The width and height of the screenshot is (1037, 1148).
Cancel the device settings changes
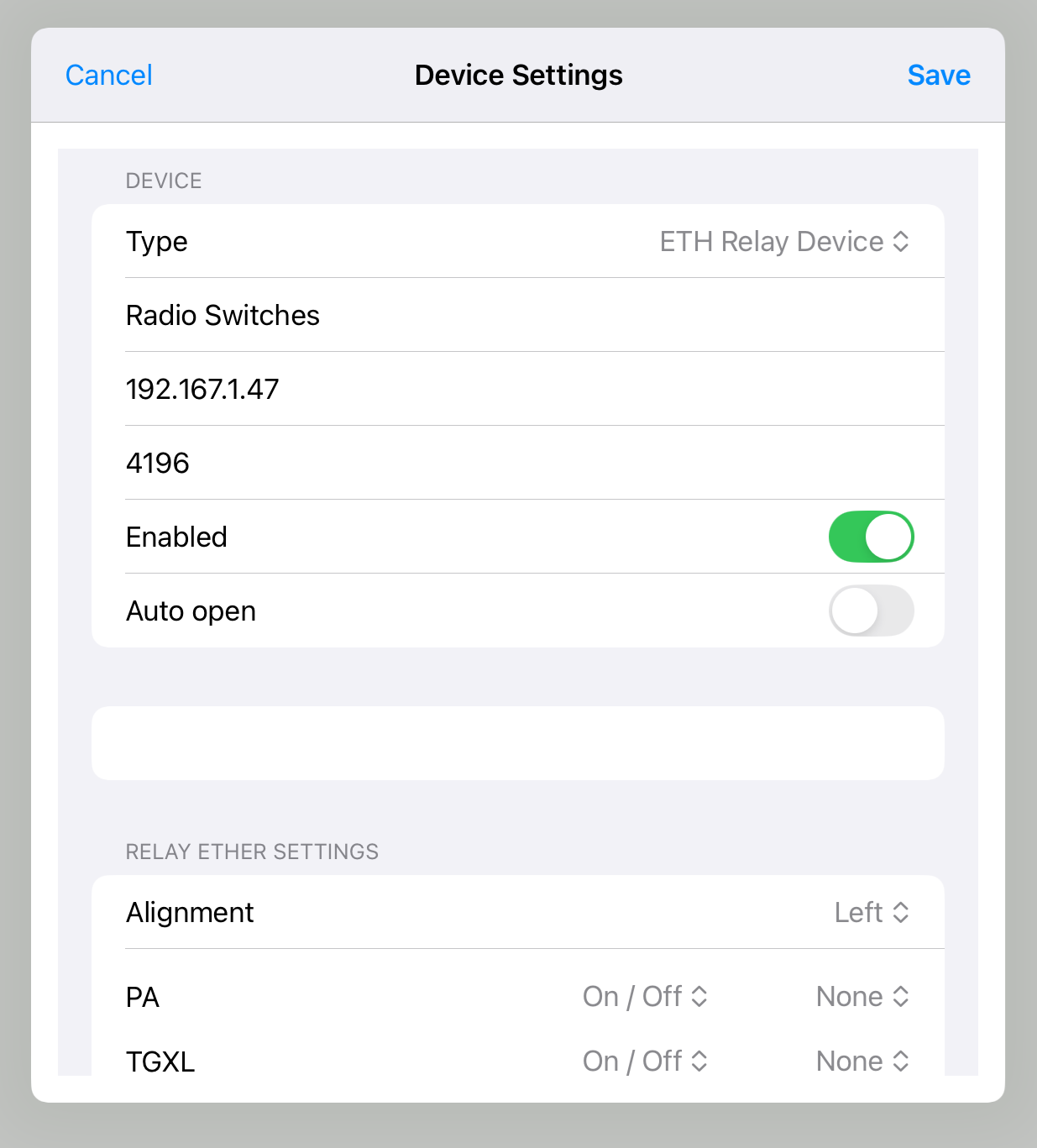[109, 76]
